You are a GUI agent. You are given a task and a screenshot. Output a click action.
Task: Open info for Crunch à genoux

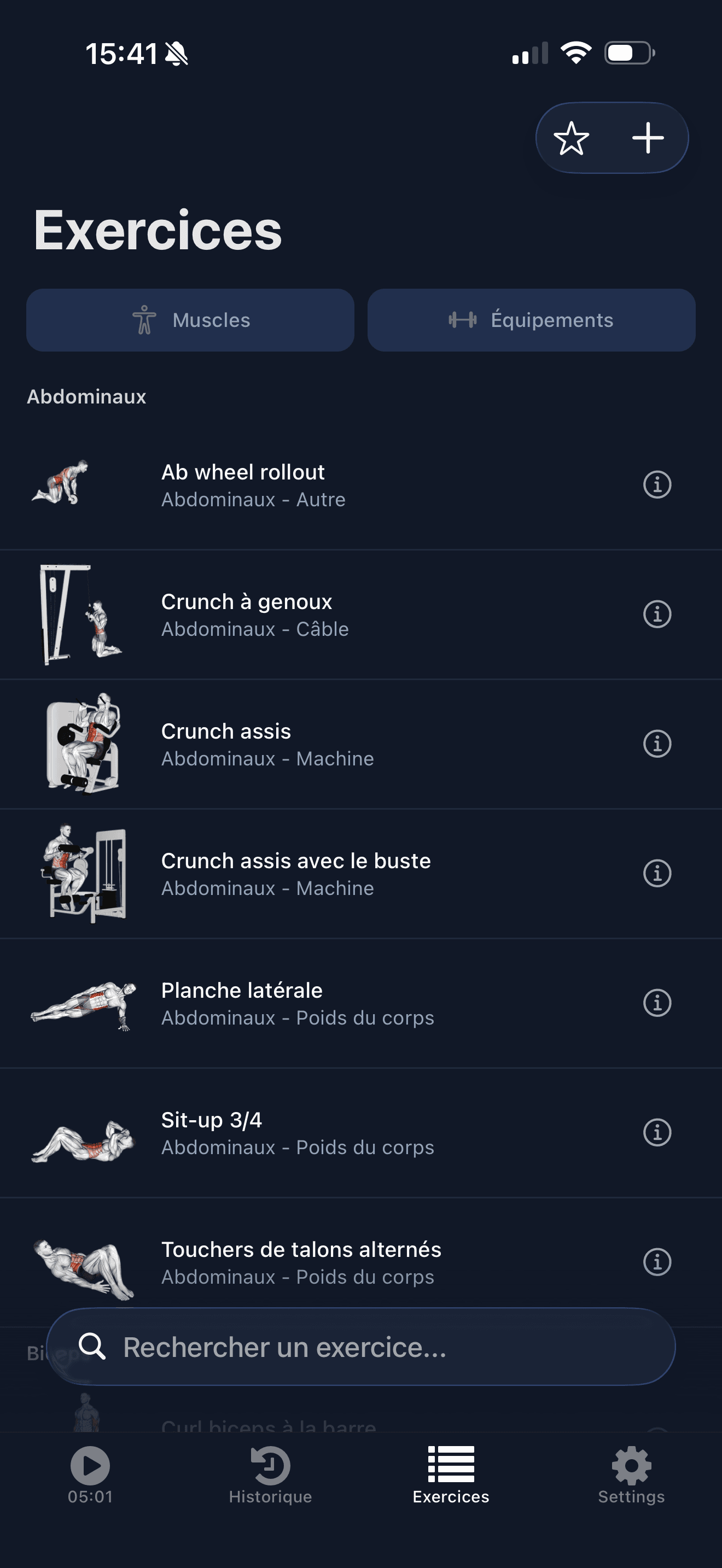pos(658,613)
